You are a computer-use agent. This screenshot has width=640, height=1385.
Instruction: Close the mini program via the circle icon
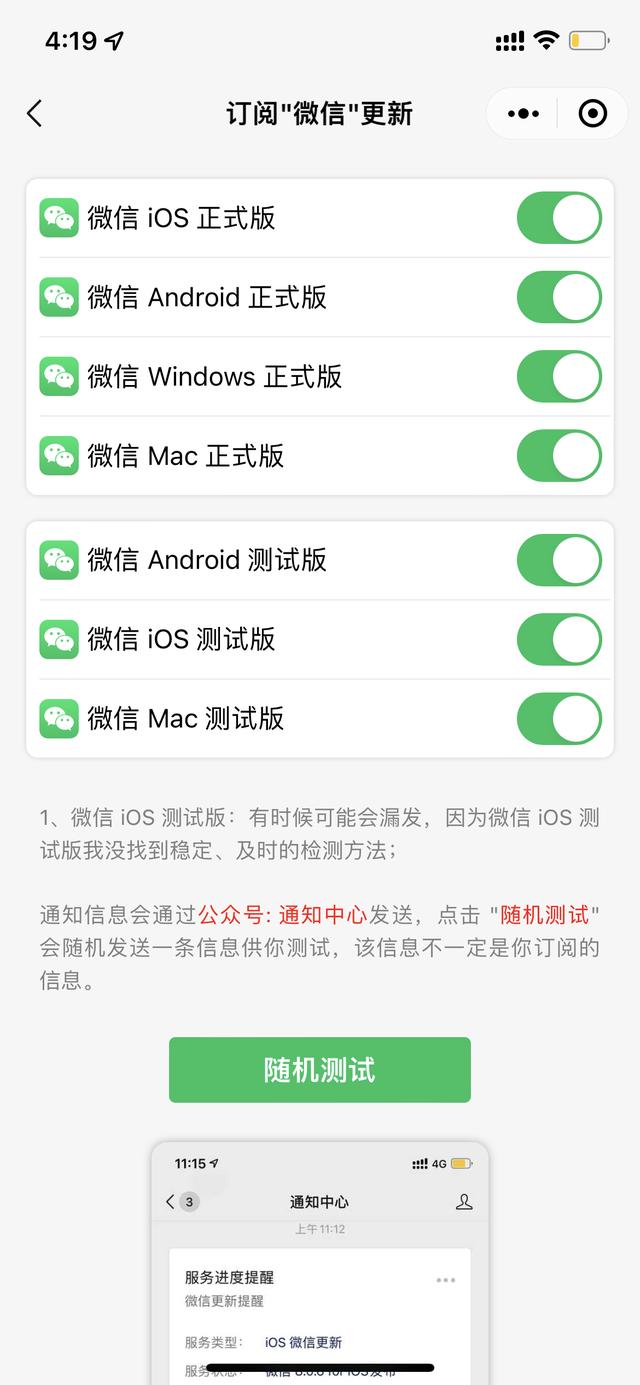click(593, 114)
